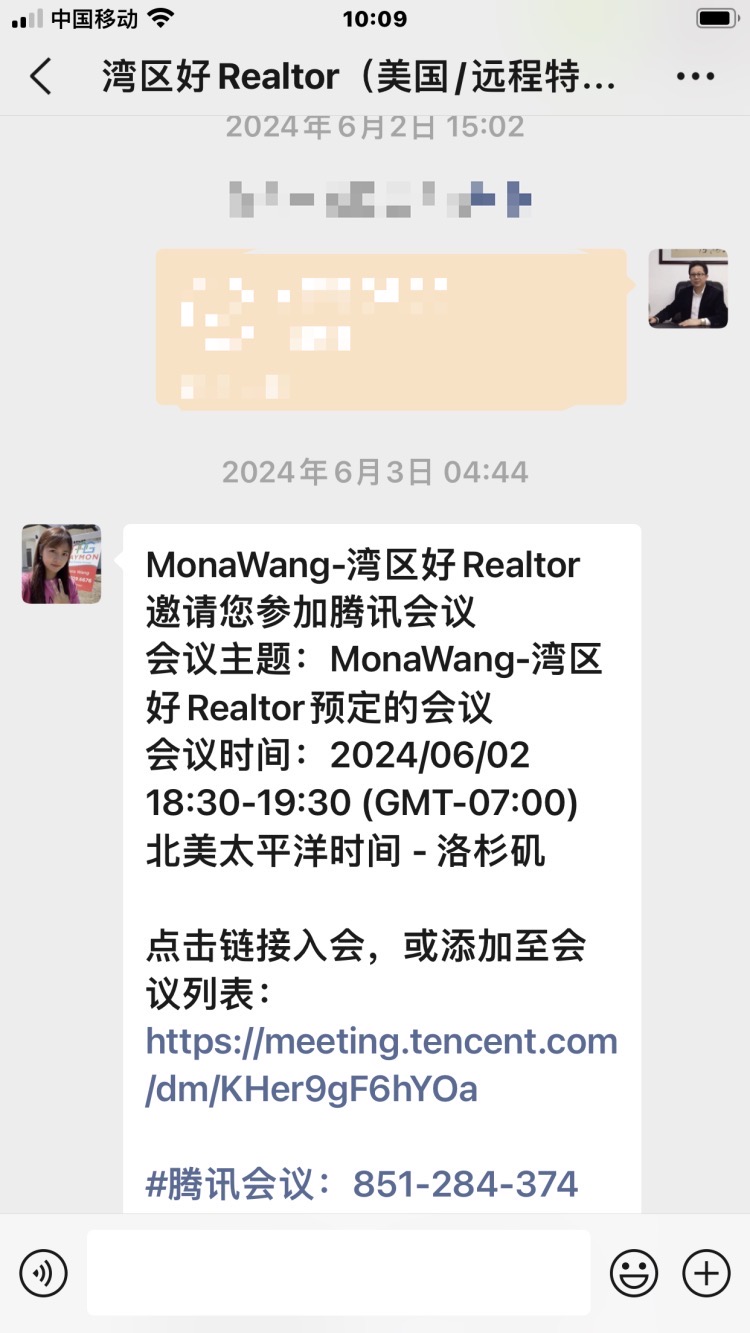Image resolution: width=750 pixels, height=1333 pixels.
Task: Open the plus attachments menu
Action: pyautogui.click(x=707, y=1273)
